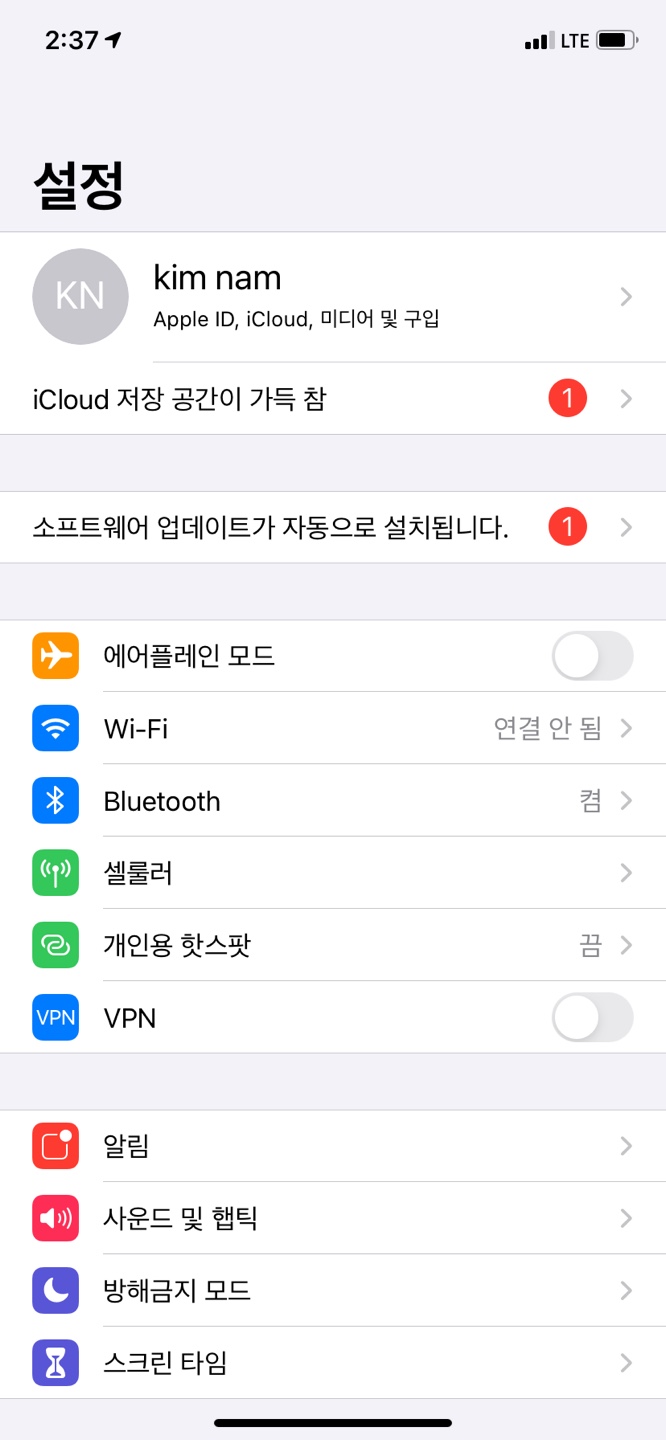Open 개인용 핫스팟 settings

(x=333, y=945)
